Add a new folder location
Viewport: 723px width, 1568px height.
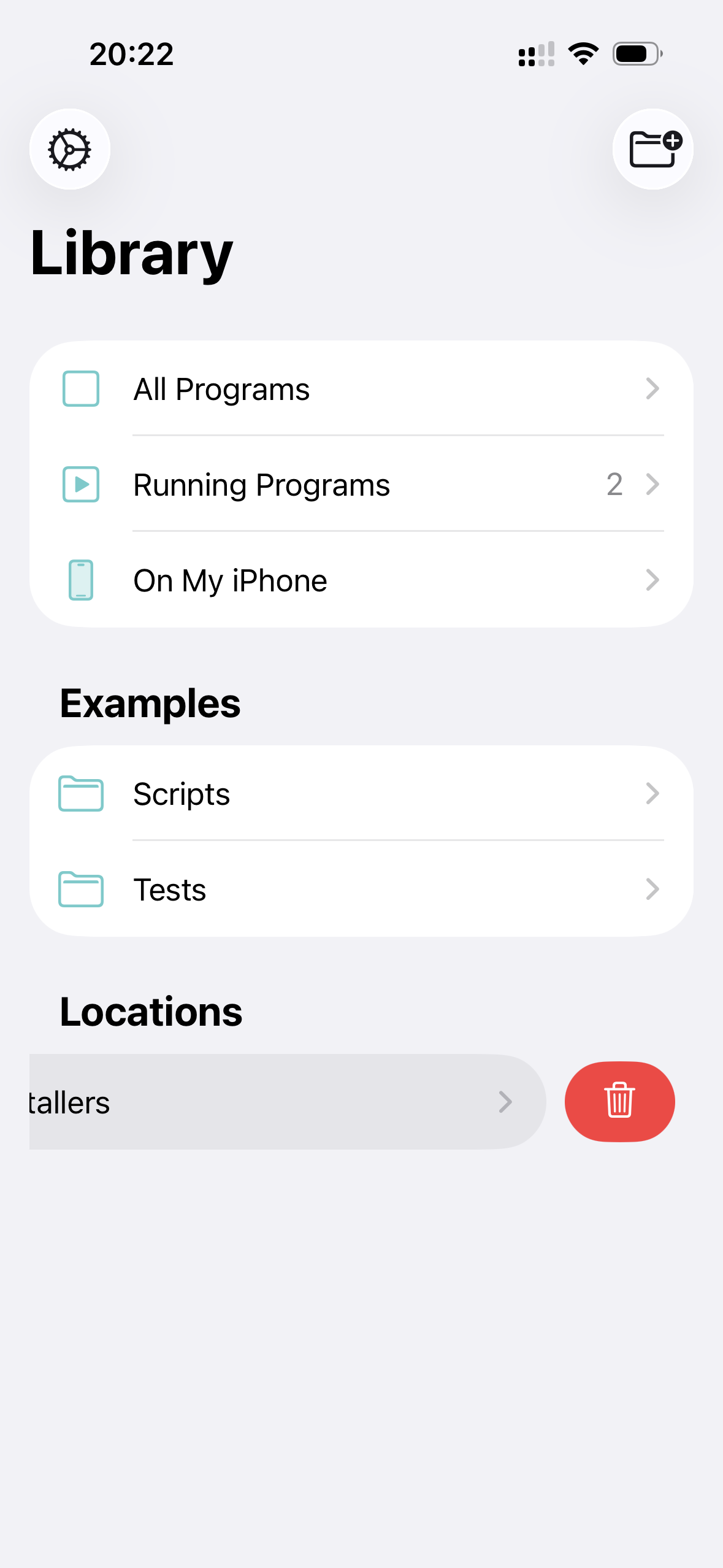[x=653, y=149]
